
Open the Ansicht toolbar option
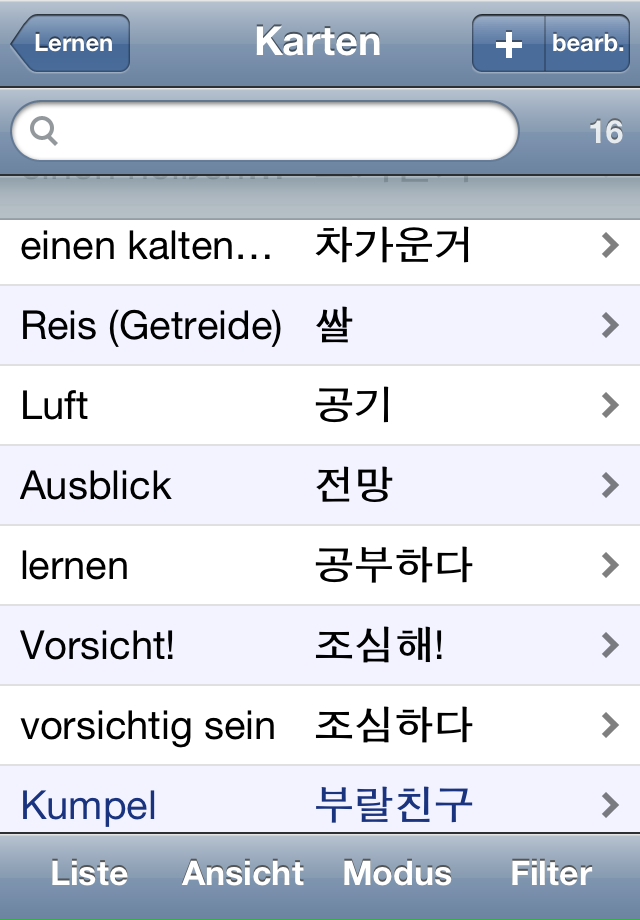(243, 874)
